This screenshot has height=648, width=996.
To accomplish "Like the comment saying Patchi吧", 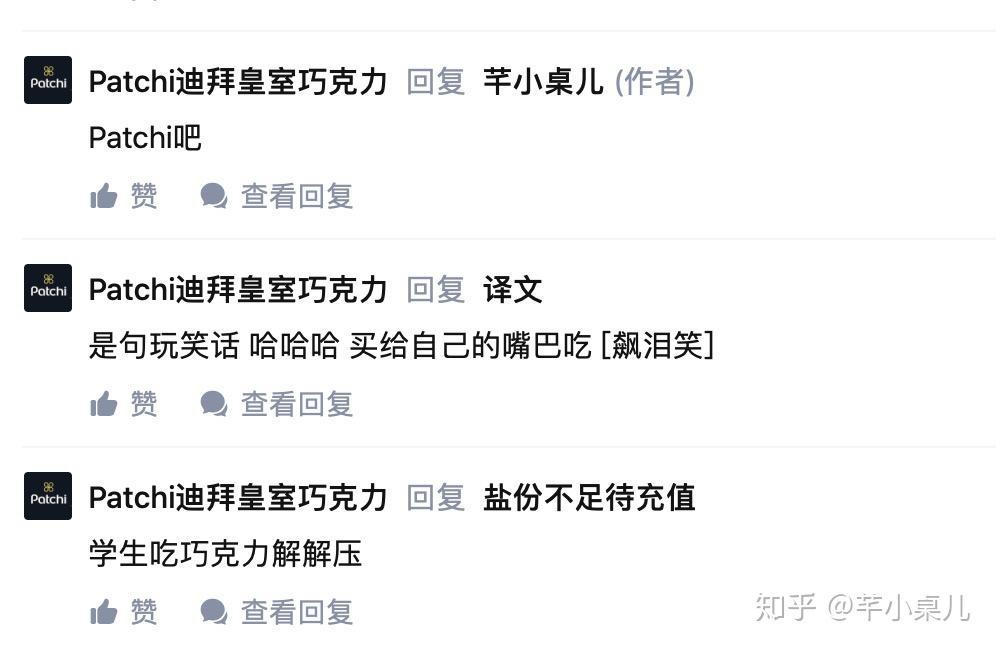I will point(123,196).
